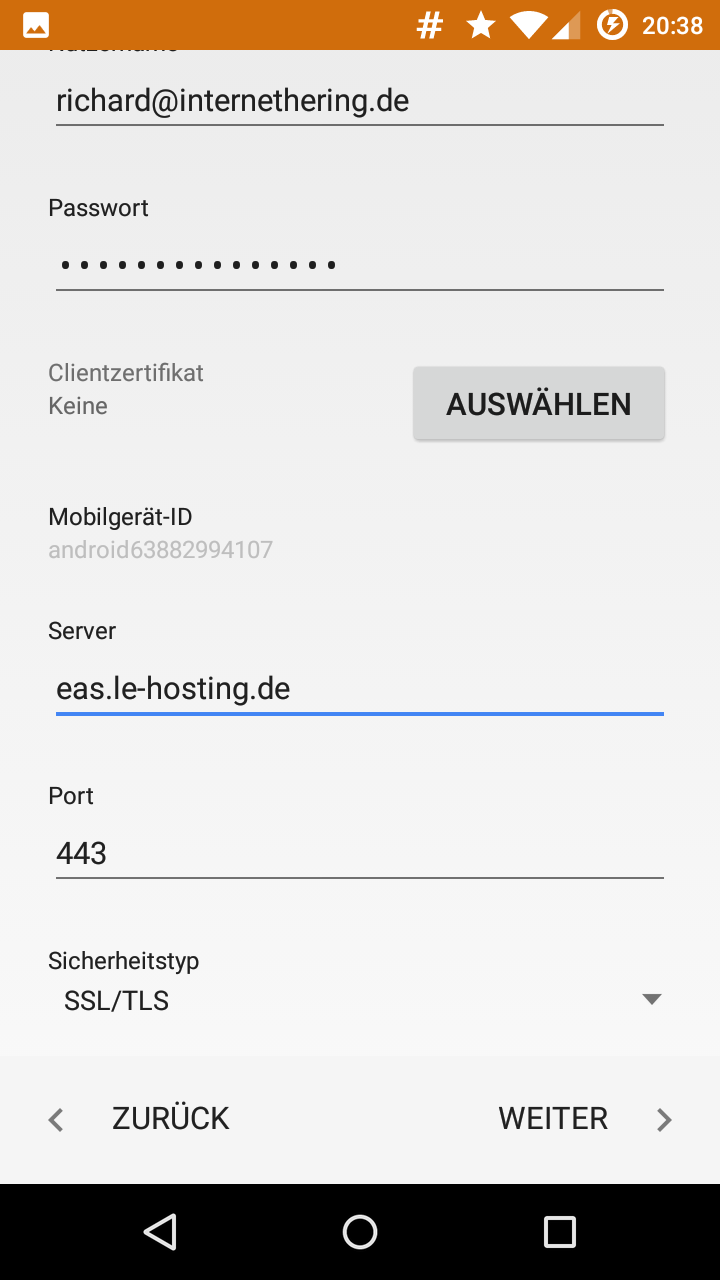Go back with ZURÜCK

pos(140,1119)
